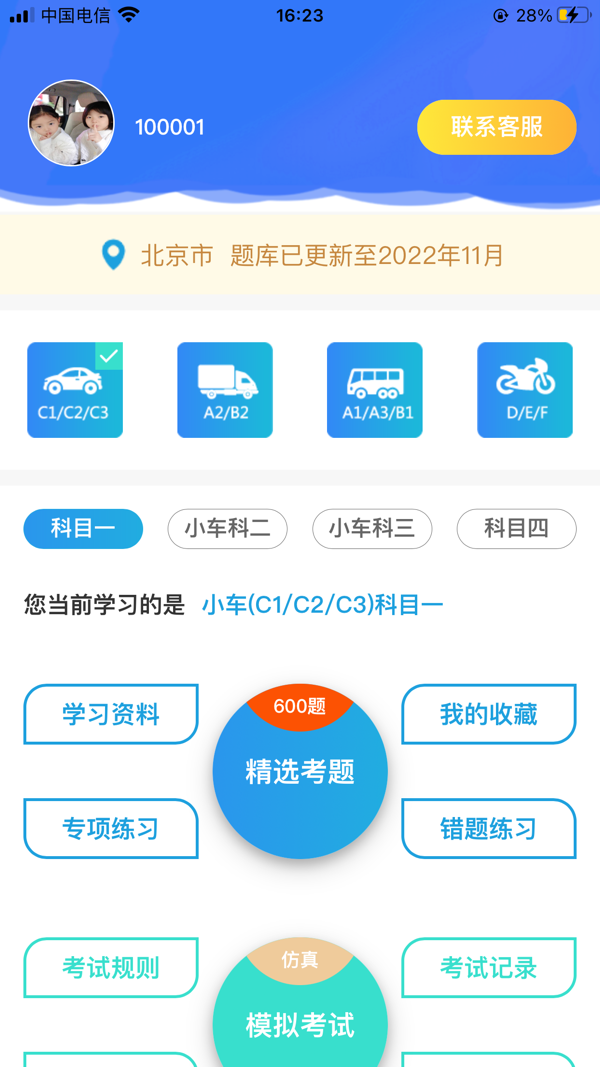Open 专项练习 special practice

coord(111,828)
